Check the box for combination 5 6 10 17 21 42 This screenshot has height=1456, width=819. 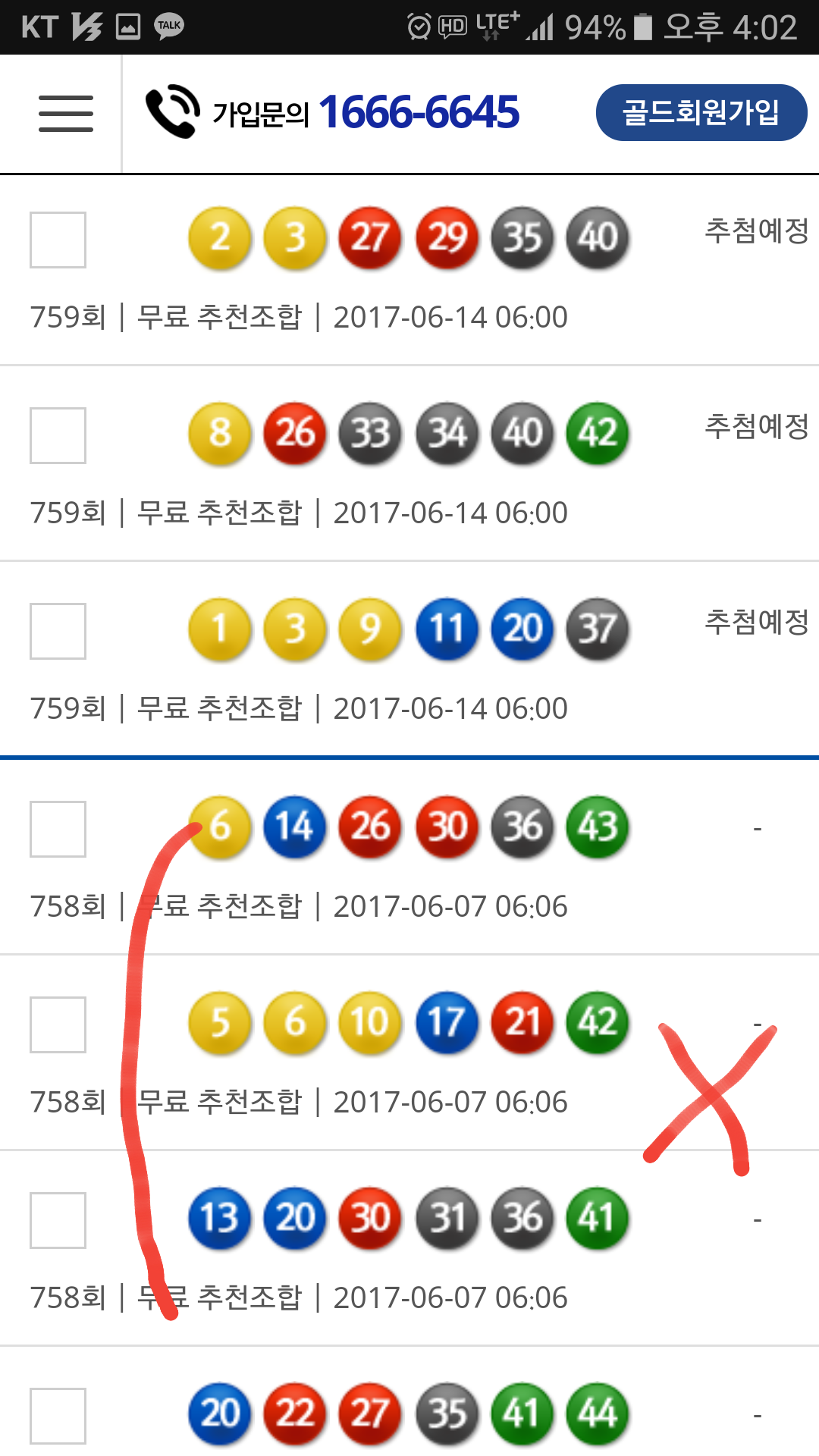coord(58,1025)
